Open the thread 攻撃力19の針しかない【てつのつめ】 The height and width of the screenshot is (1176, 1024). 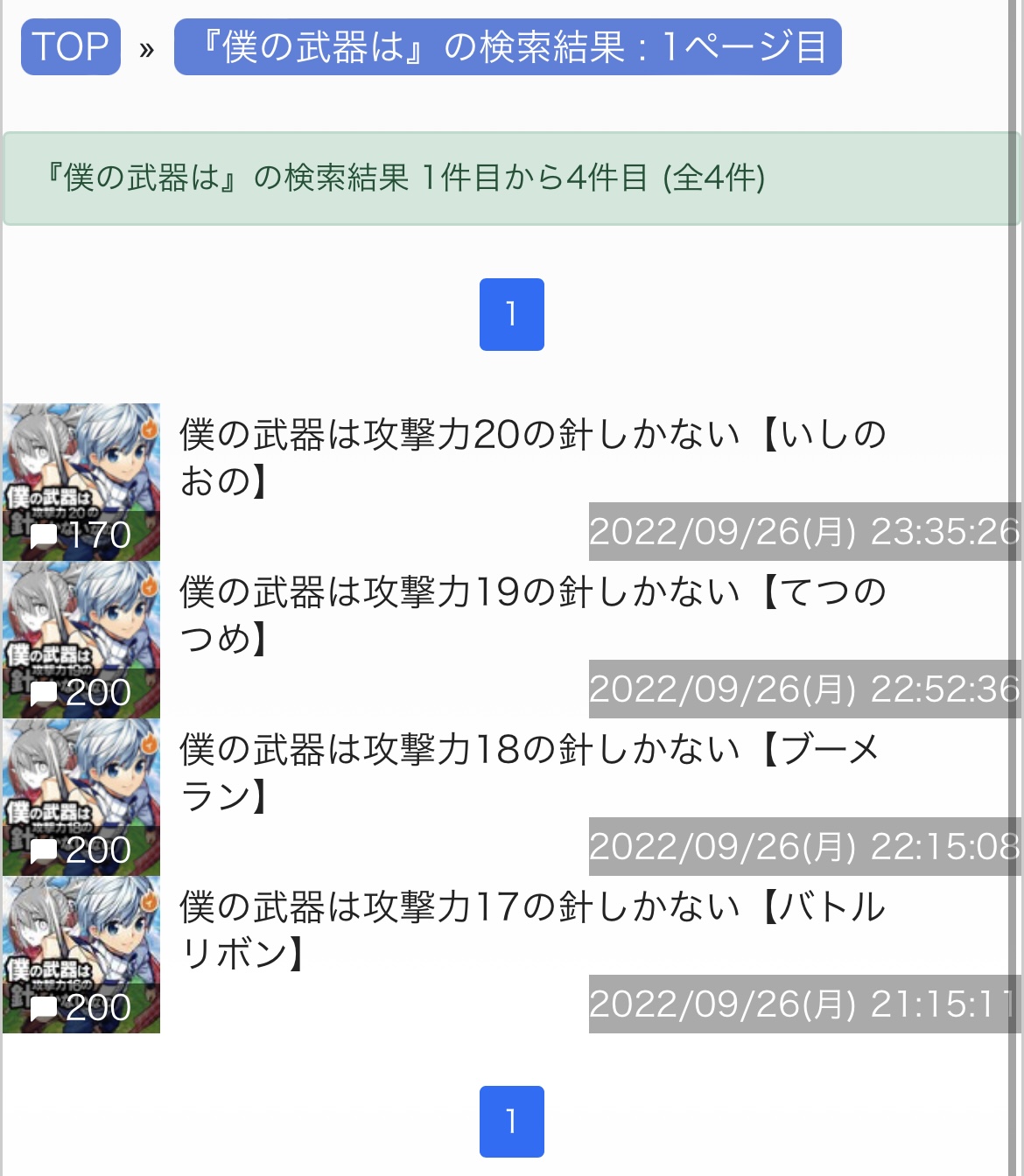(x=532, y=614)
